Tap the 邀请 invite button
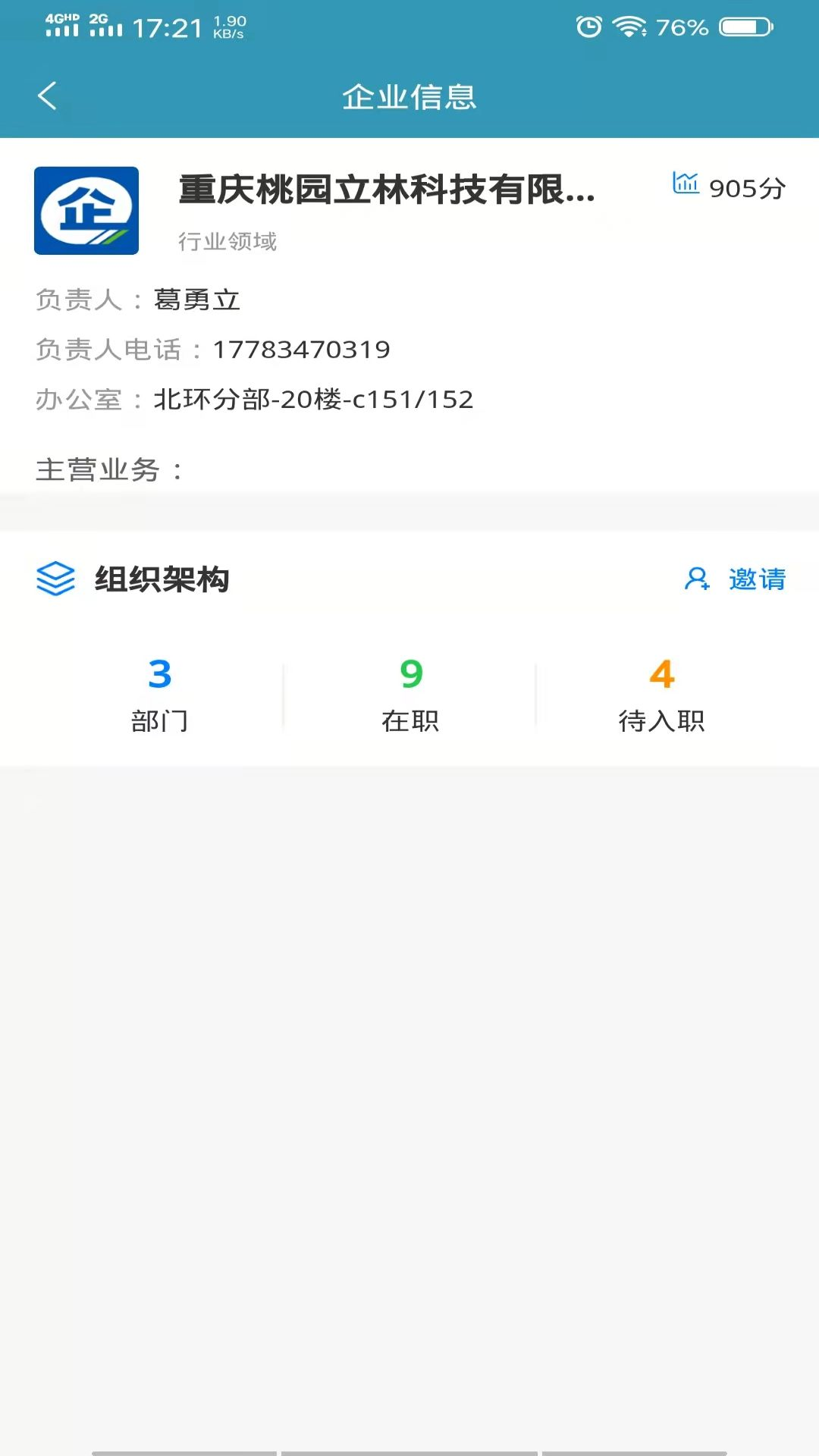819x1456 pixels. click(x=736, y=579)
